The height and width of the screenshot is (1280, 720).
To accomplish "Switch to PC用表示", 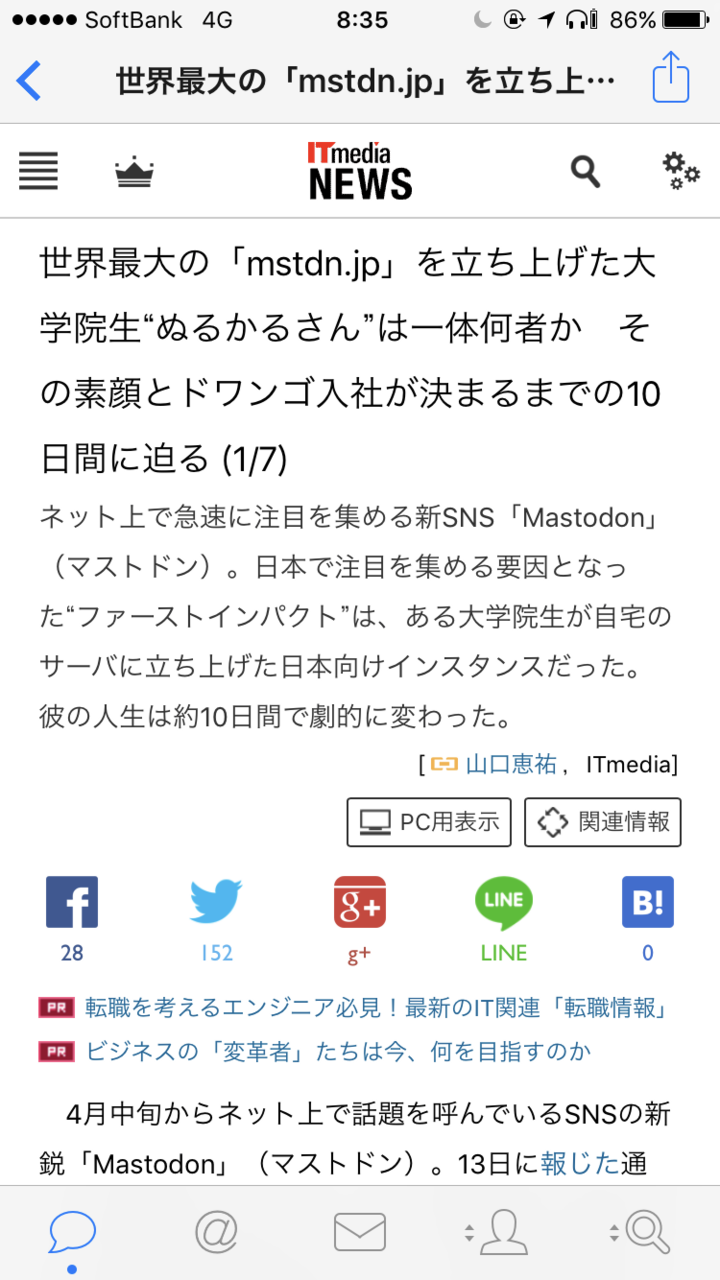I will (x=429, y=822).
